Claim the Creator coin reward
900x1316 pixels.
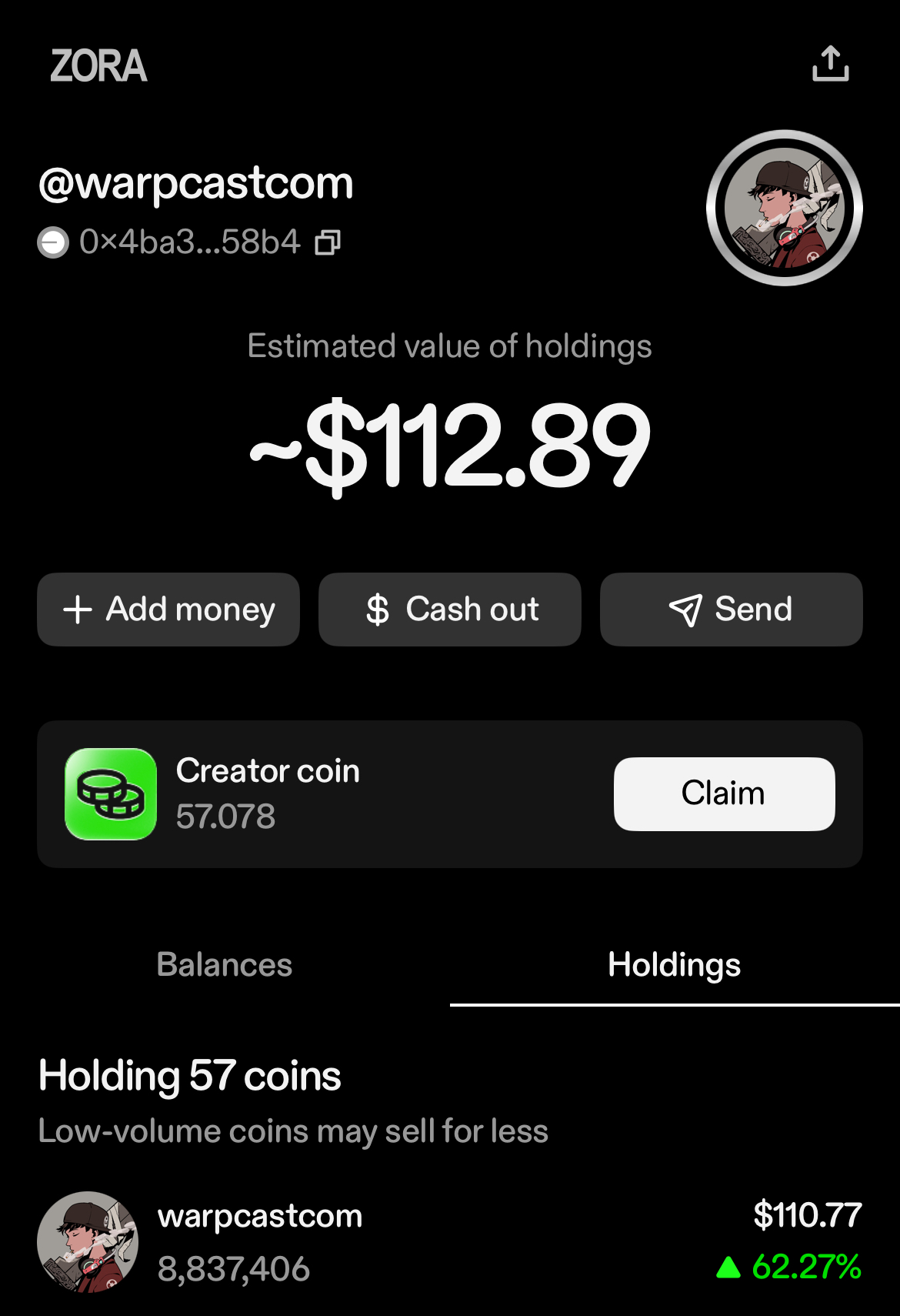coord(724,793)
